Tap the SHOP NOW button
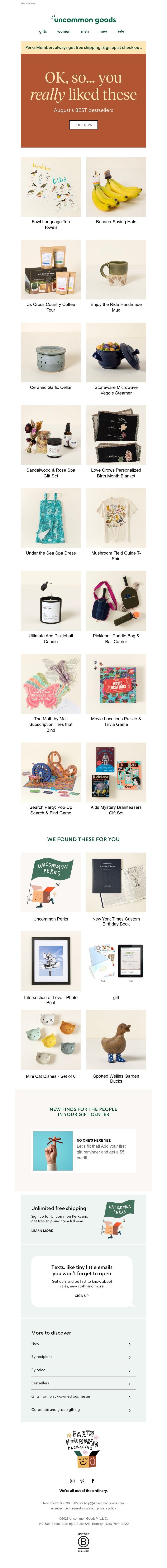The height and width of the screenshot is (1568, 167). pyautogui.click(x=83, y=125)
